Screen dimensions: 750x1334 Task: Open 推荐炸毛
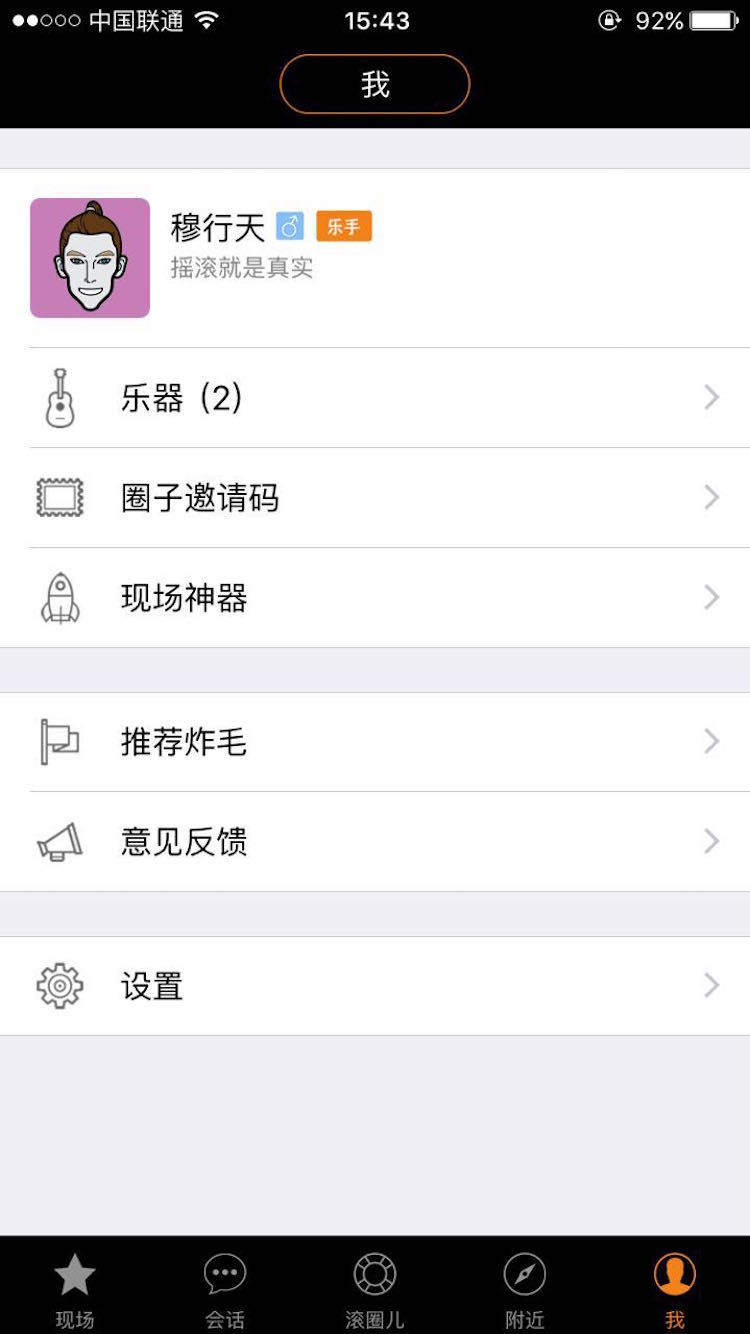pyautogui.click(x=375, y=742)
